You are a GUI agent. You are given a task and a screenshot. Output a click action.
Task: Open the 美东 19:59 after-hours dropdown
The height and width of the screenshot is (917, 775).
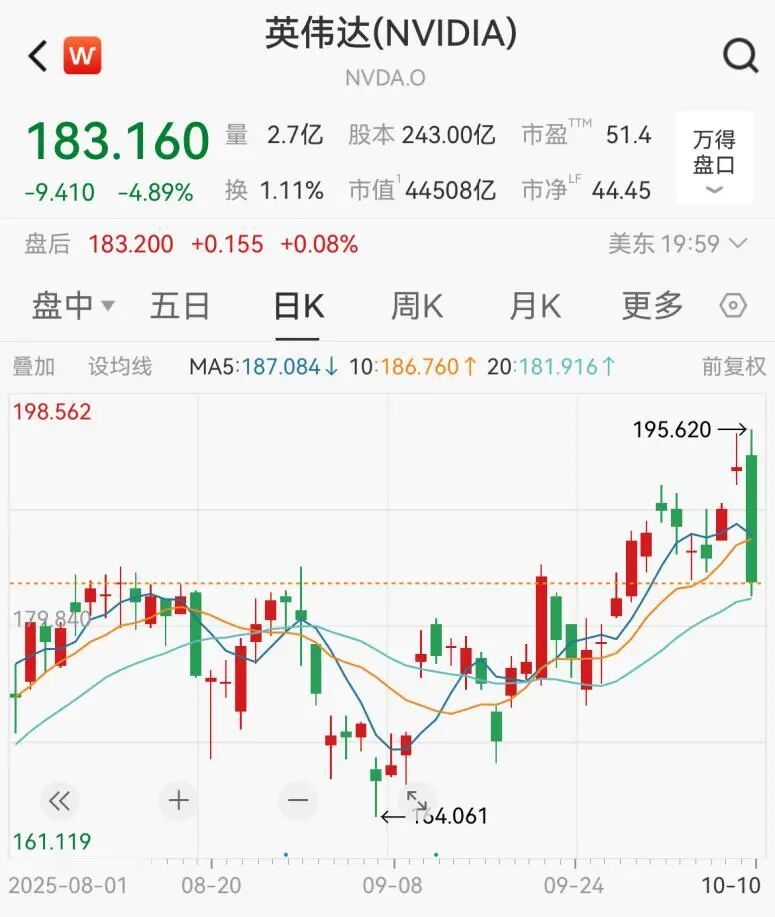(678, 243)
